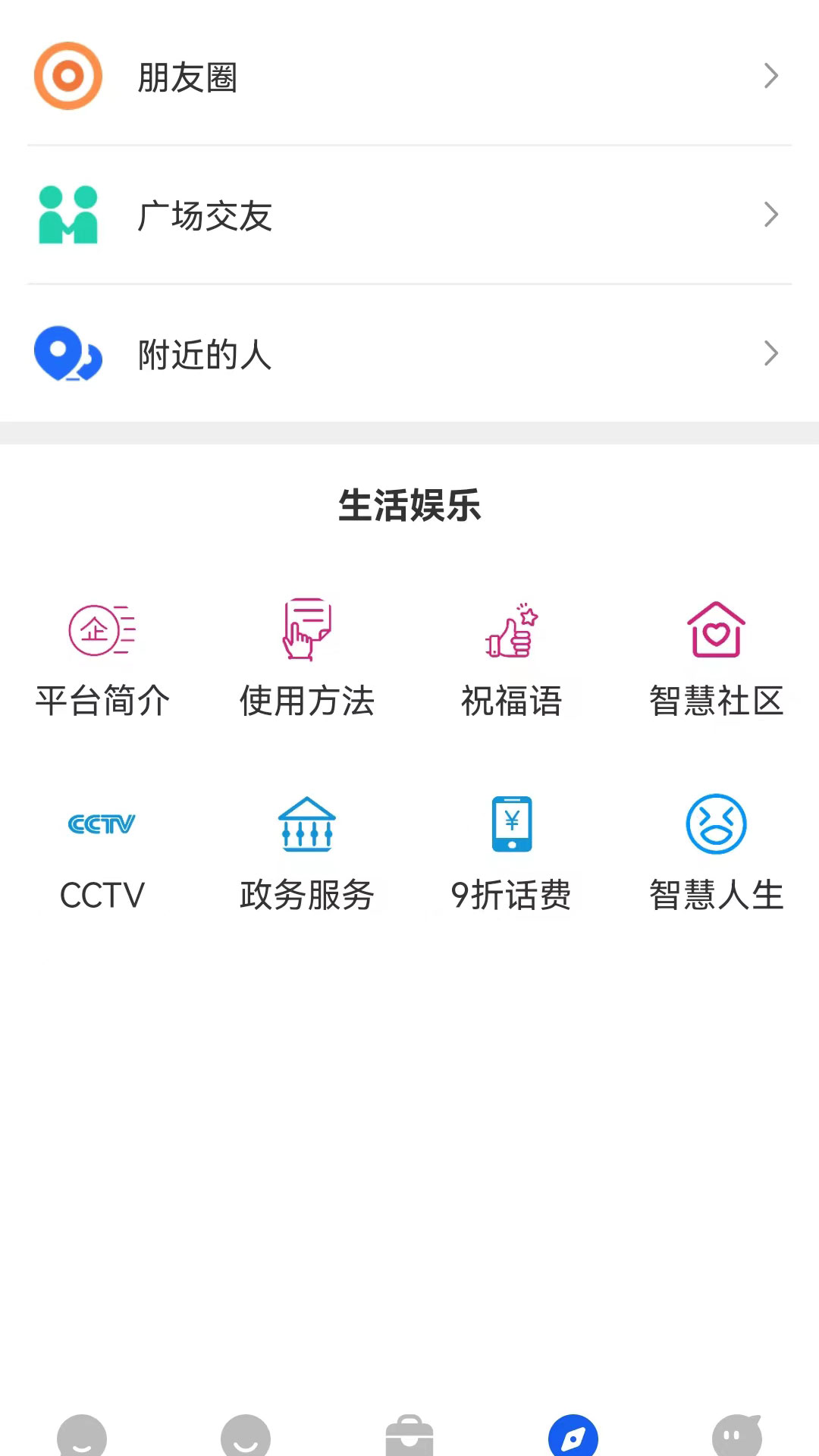Tap the 广场交友 friends icon
The width and height of the screenshot is (819, 1456).
tap(67, 215)
